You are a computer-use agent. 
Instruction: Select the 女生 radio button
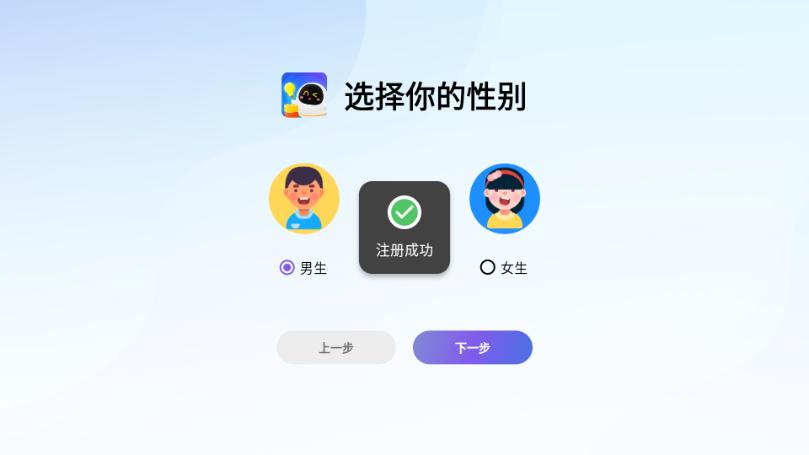pos(488,268)
